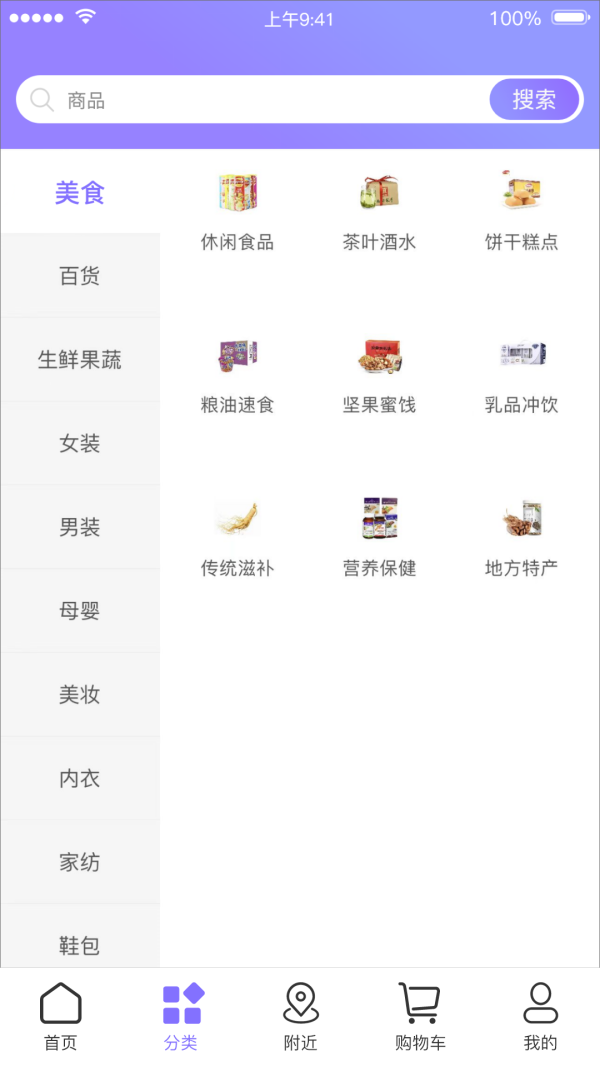Browse 传统滋补 items
This screenshot has height=1066, width=600.
tap(237, 536)
